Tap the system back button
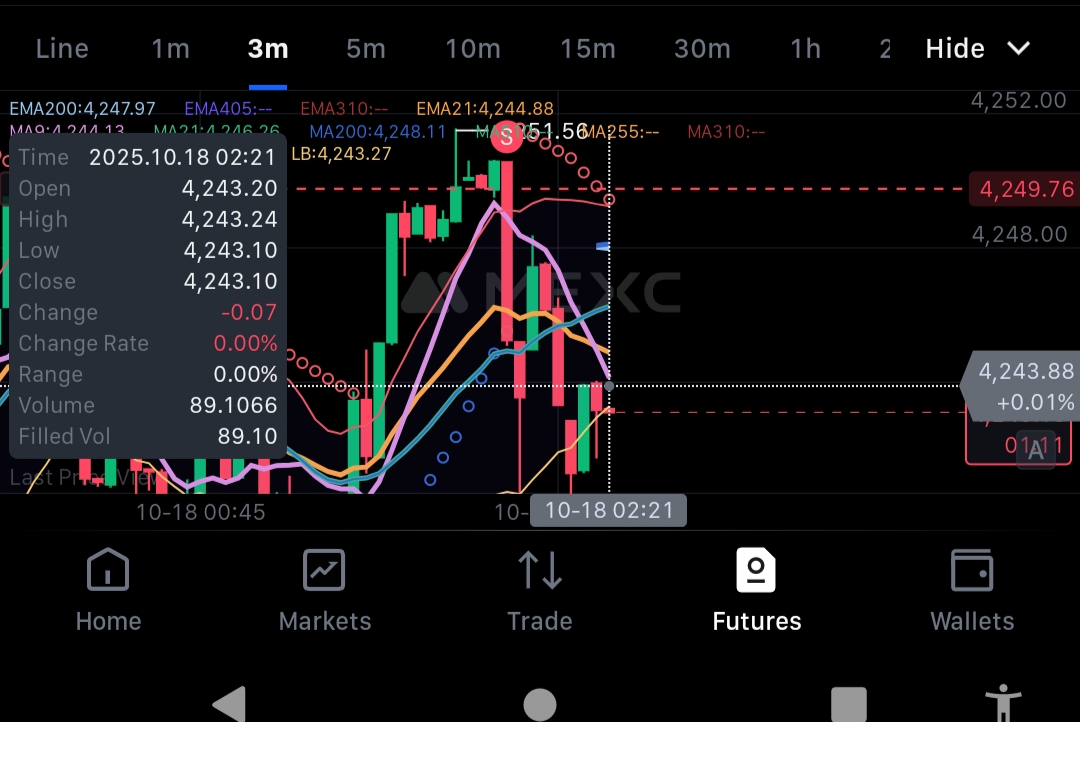The image size is (1080, 761). [x=230, y=705]
